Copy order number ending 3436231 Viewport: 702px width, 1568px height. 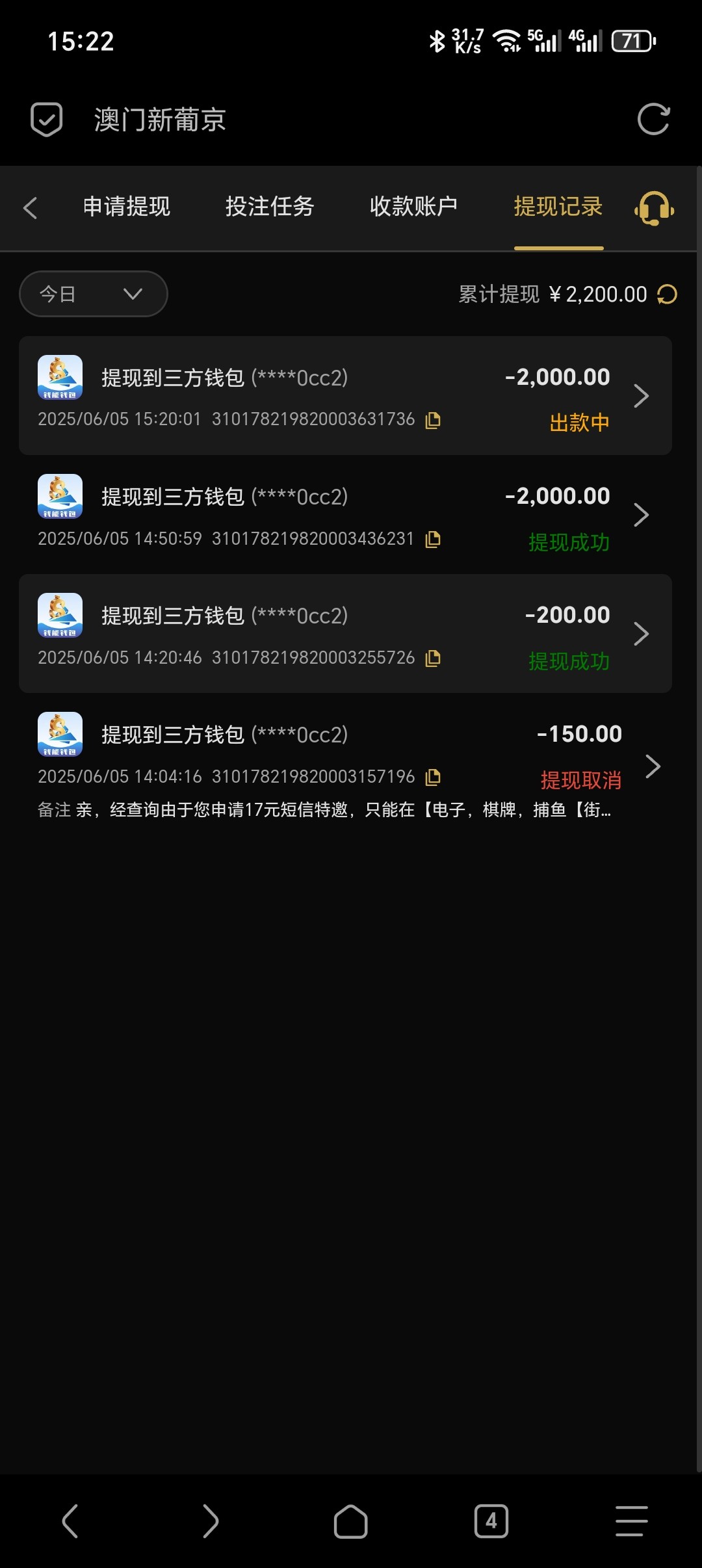[x=433, y=539]
